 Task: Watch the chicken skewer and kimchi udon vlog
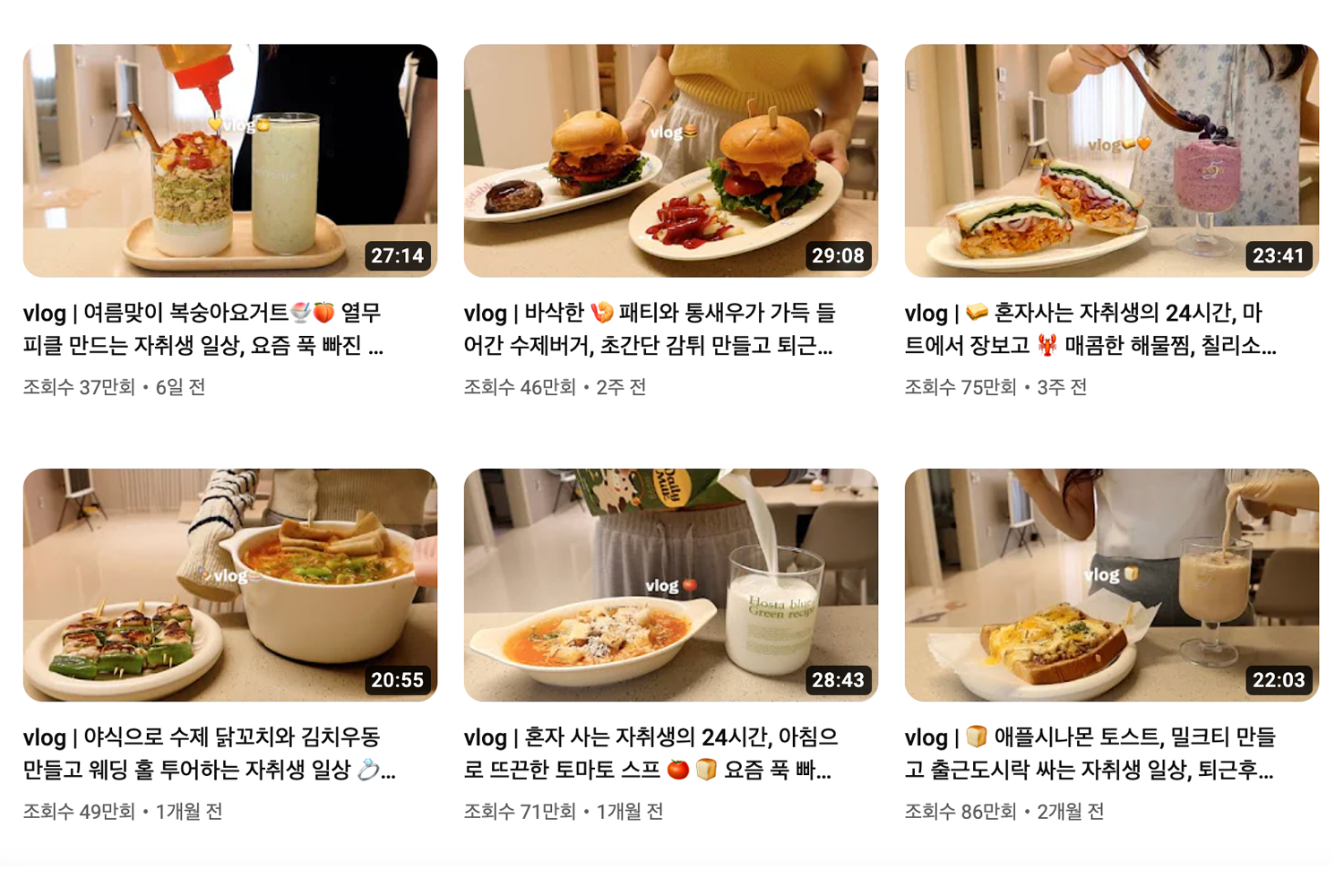click(x=229, y=584)
